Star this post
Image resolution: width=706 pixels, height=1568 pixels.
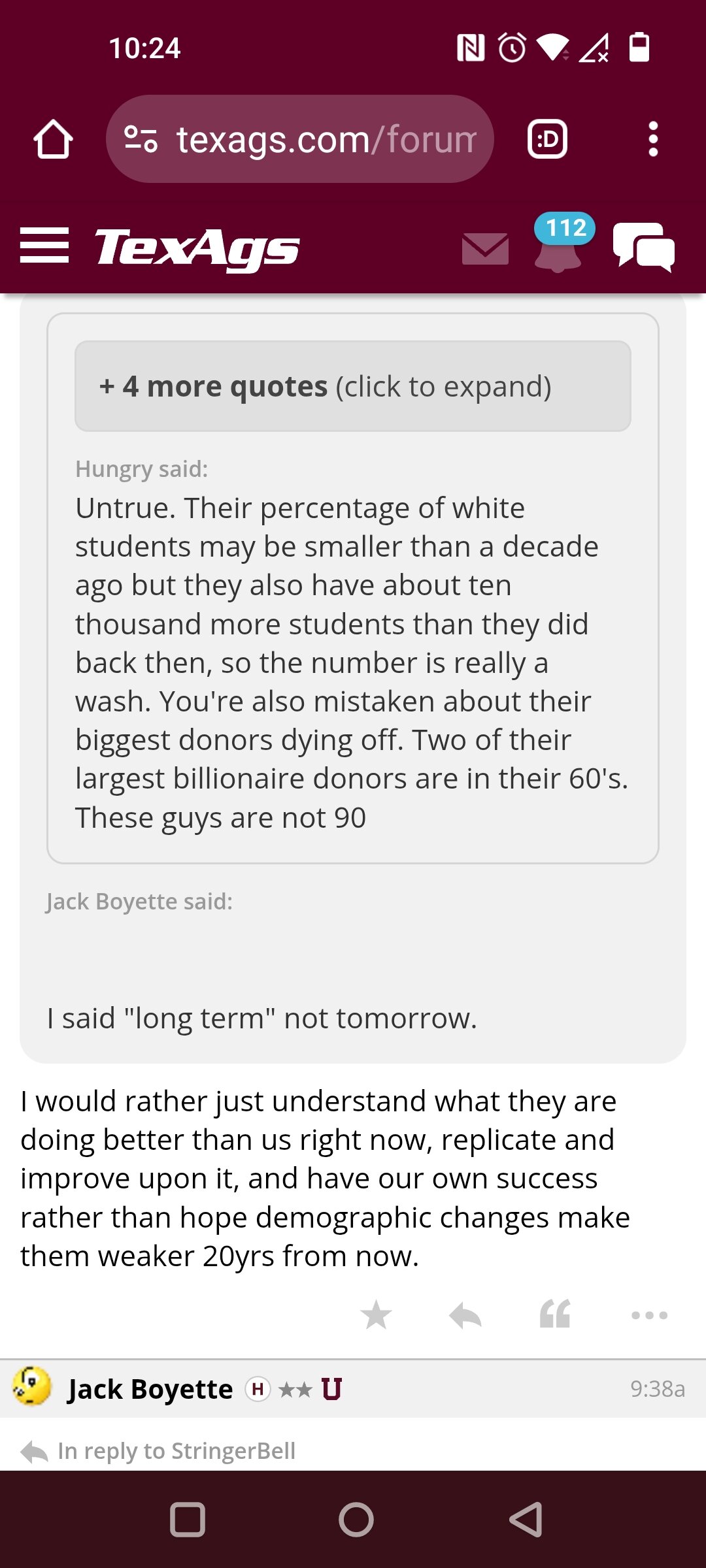[376, 1315]
